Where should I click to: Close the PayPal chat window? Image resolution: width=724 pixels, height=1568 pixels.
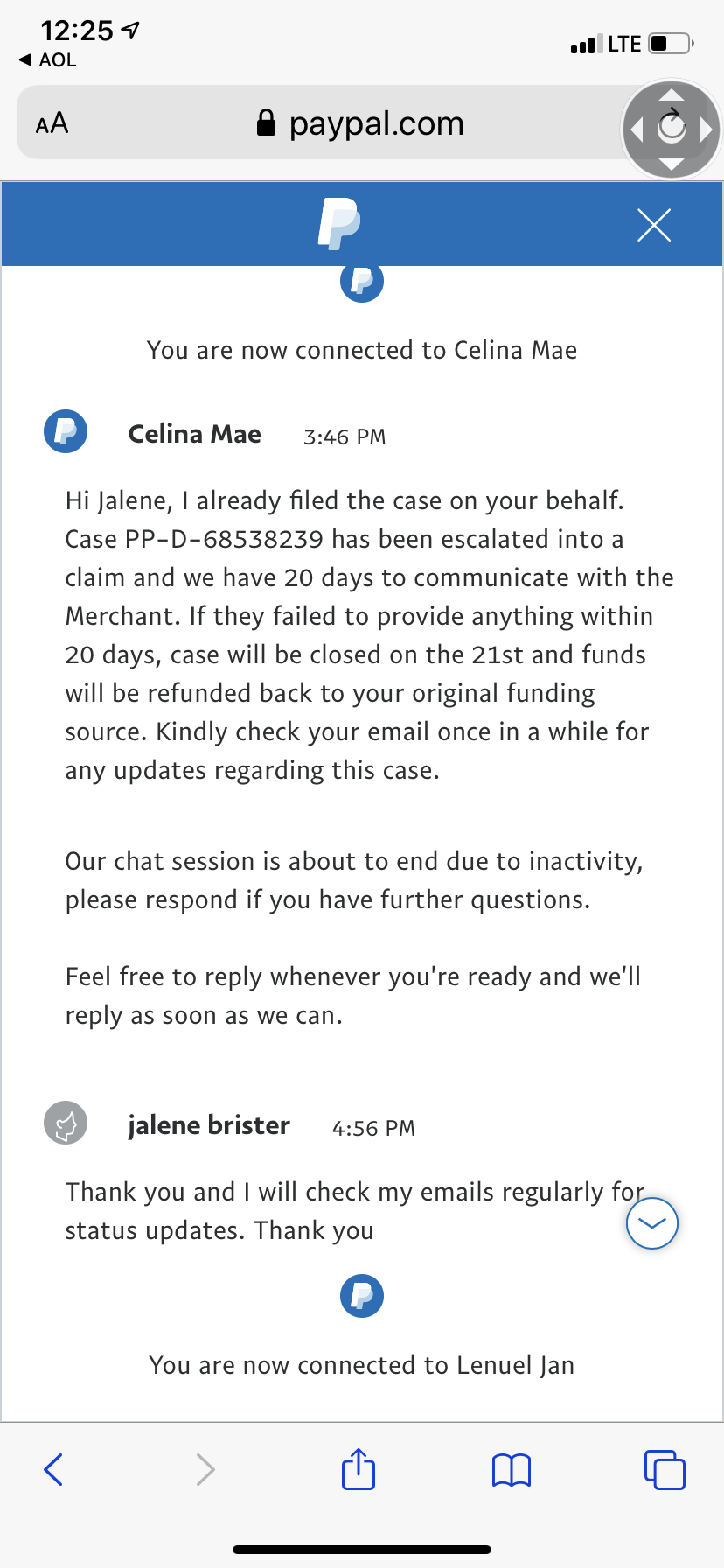[x=654, y=225]
